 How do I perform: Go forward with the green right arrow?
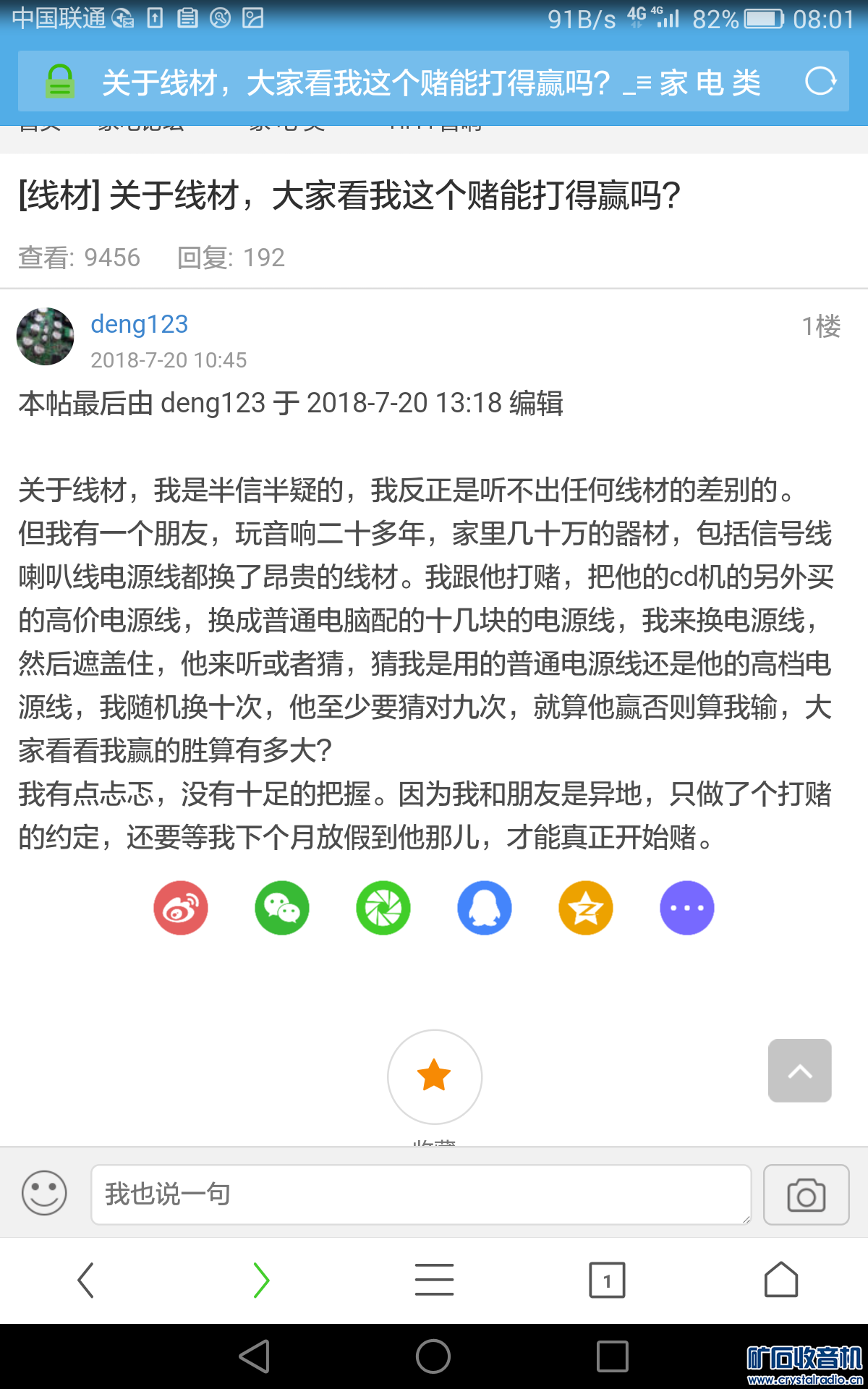pyautogui.click(x=261, y=1280)
